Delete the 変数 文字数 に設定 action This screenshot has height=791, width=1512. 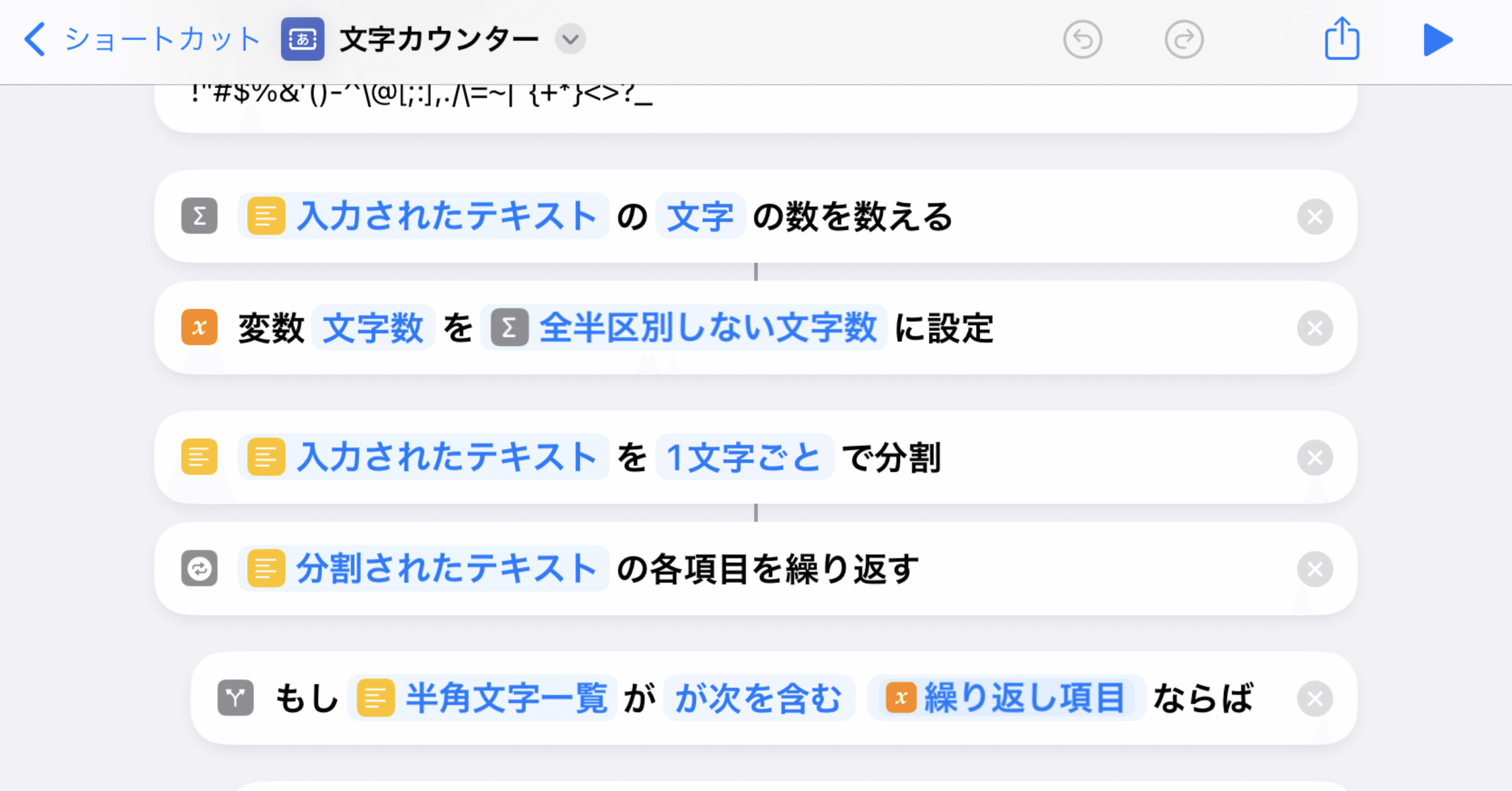coord(1315,328)
